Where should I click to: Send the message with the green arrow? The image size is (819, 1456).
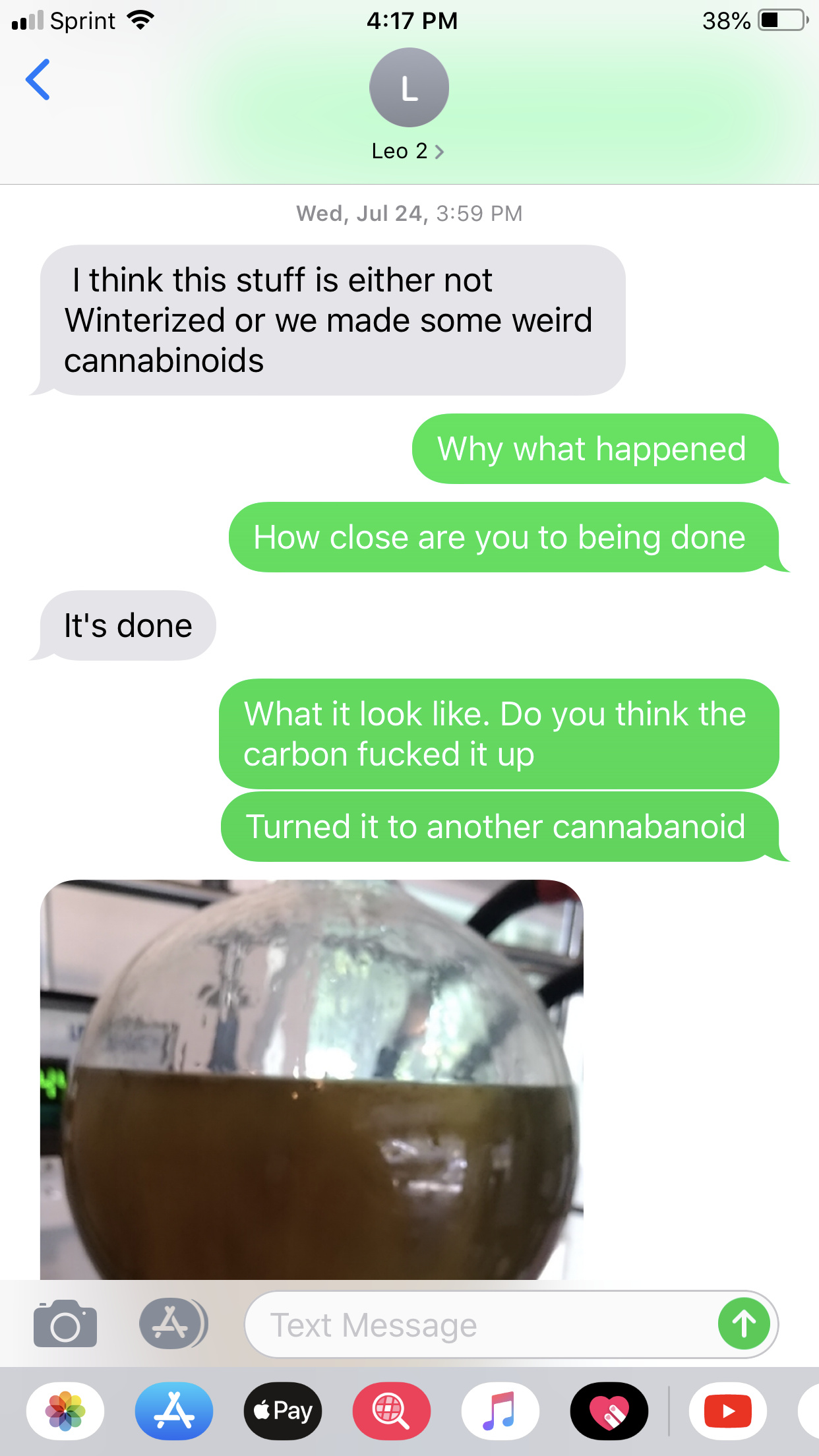click(x=744, y=1324)
